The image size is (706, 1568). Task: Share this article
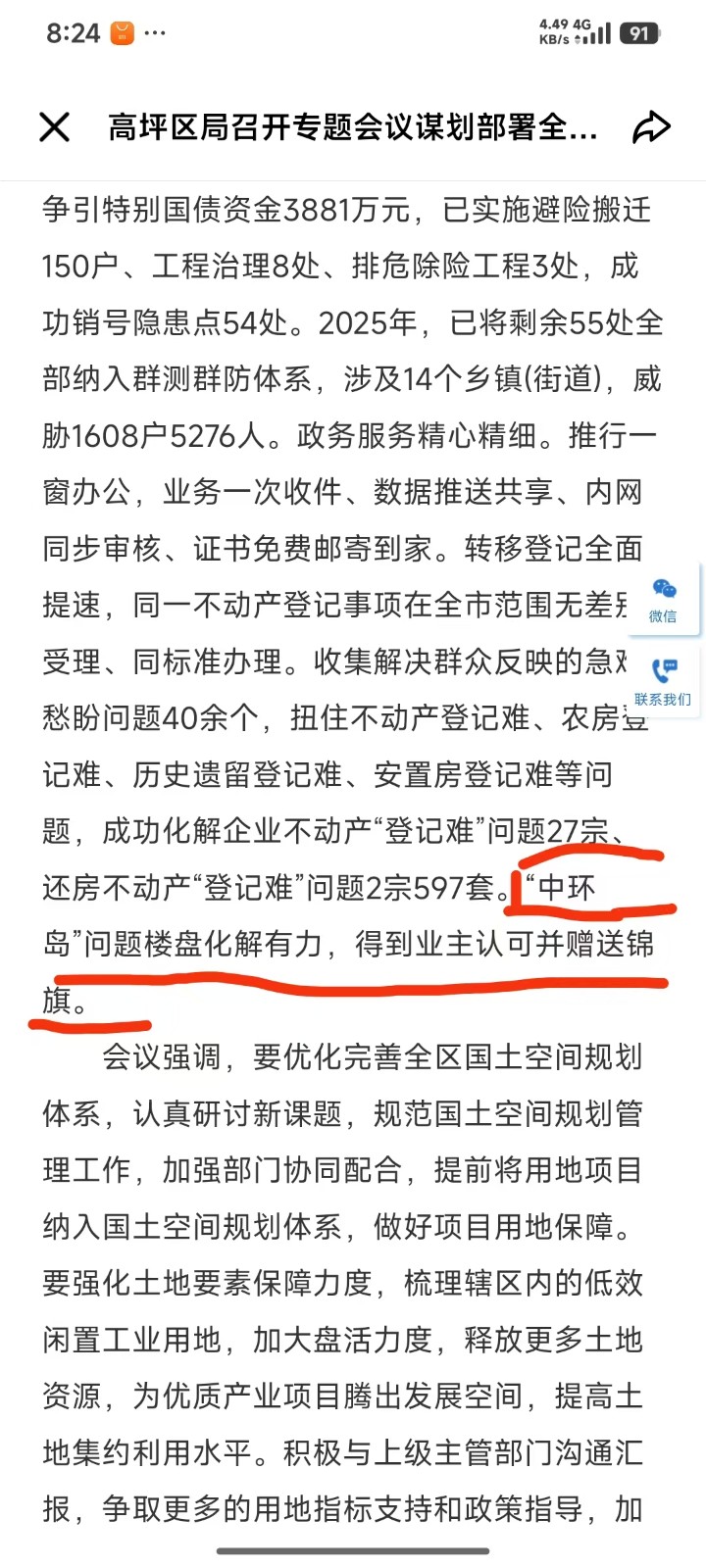point(651,127)
